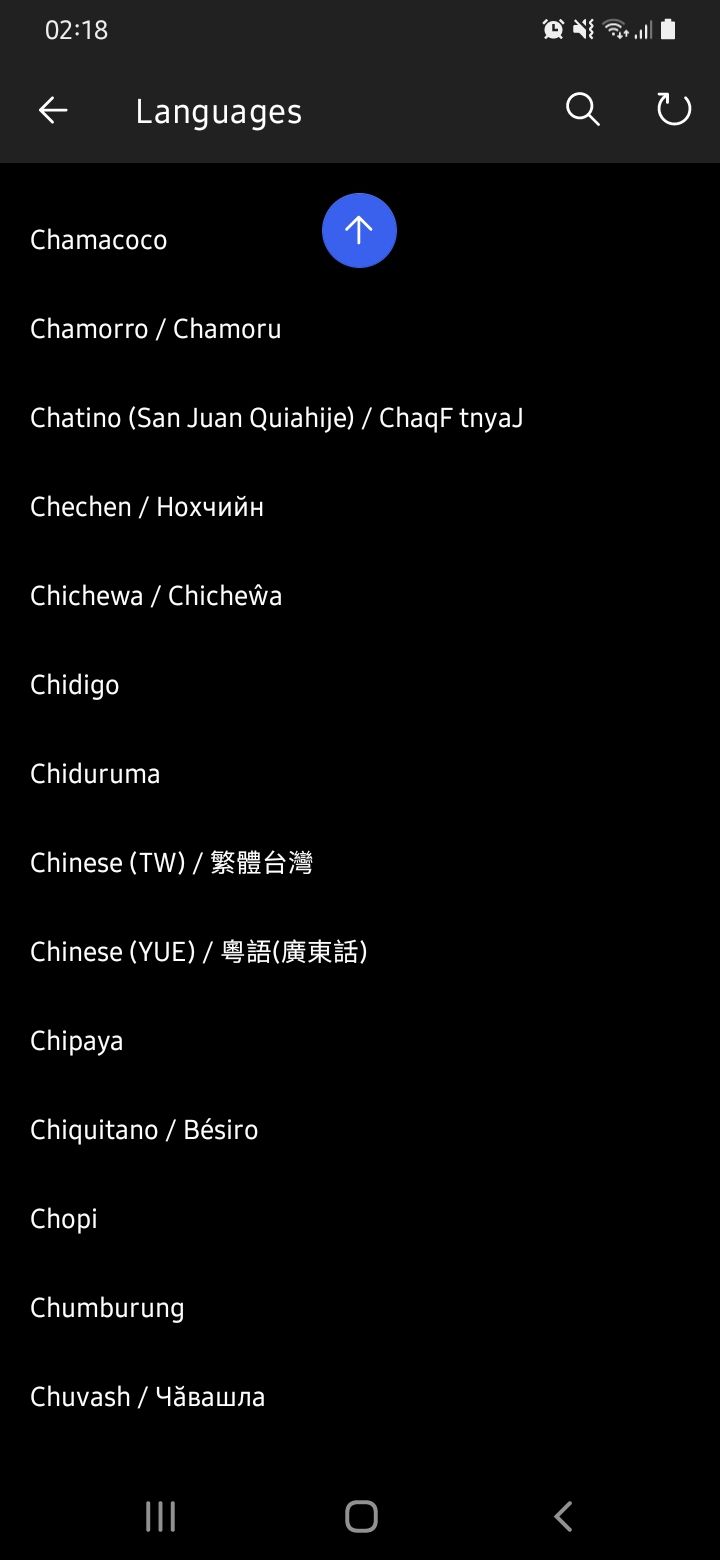Open recent apps from navigation bar
This screenshot has height=1560, width=720.
(x=160, y=1516)
